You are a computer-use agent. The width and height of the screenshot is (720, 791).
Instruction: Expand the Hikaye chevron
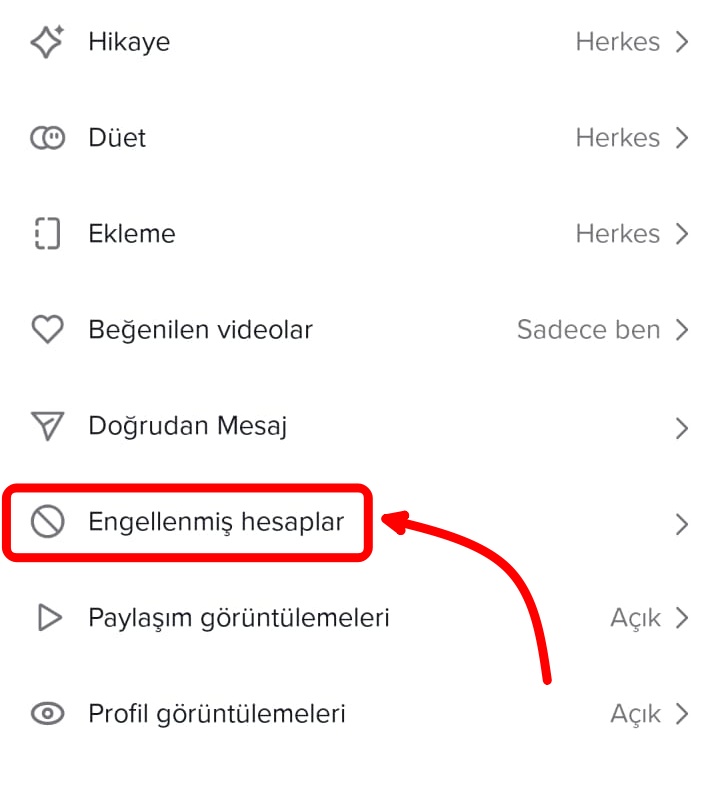tap(683, 42)
